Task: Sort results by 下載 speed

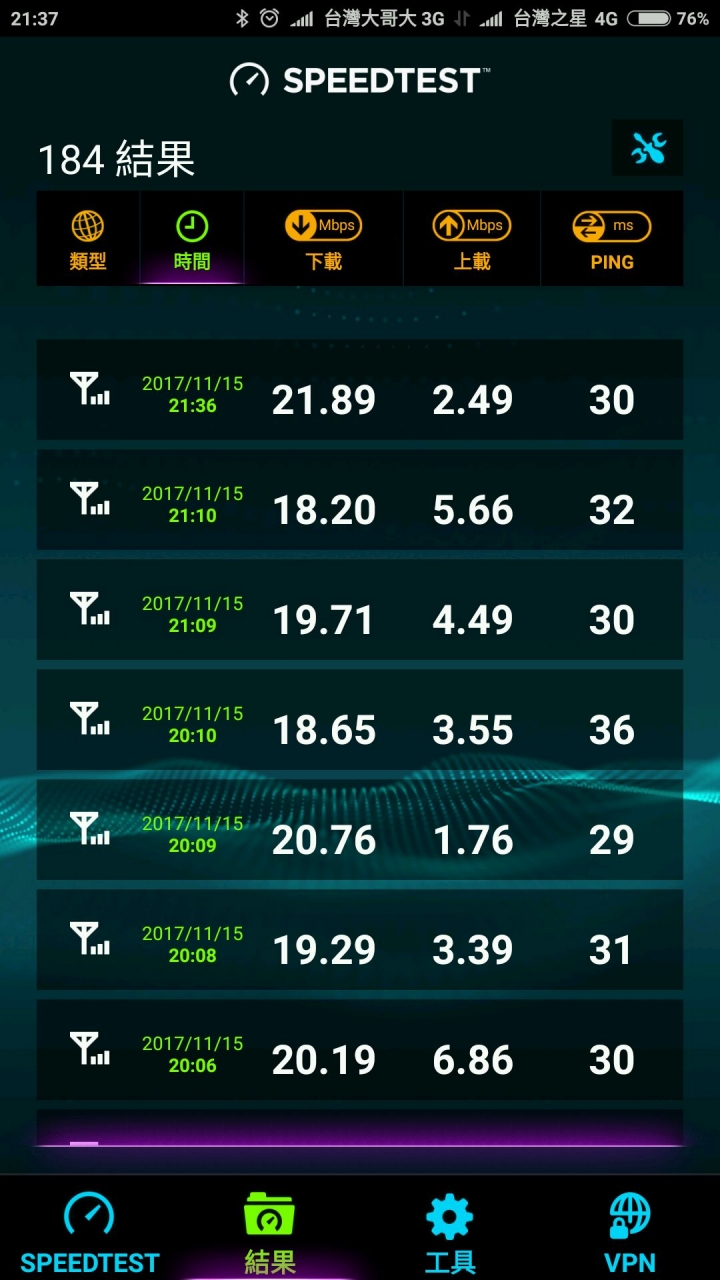Action: click(323, 240)
